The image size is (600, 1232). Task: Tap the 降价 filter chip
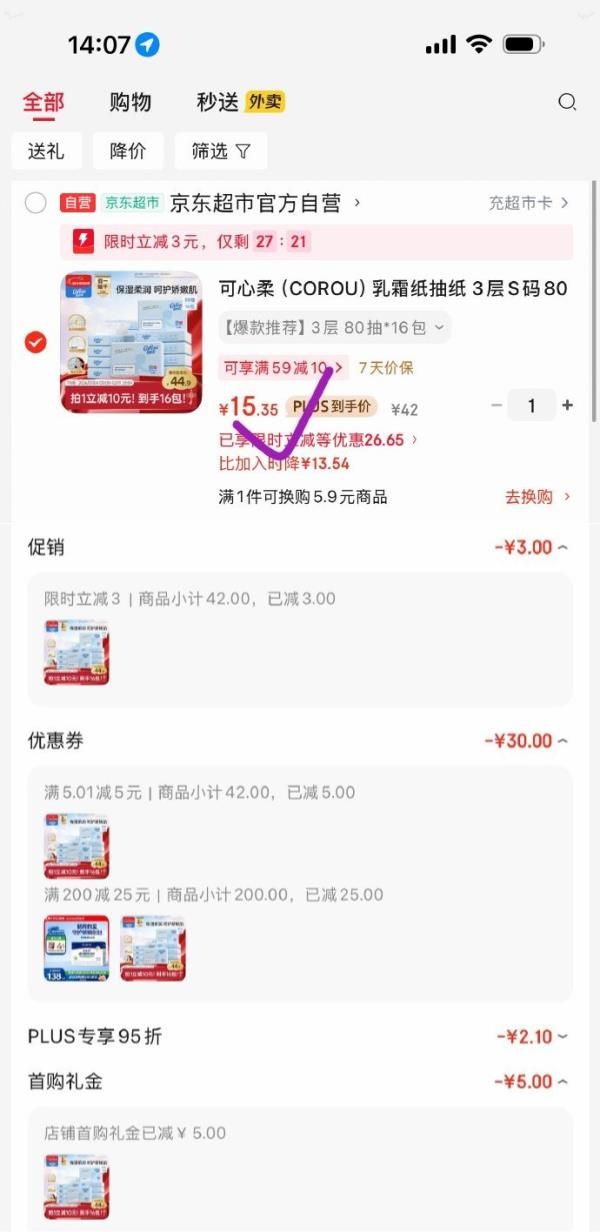(x=128, y=151)
